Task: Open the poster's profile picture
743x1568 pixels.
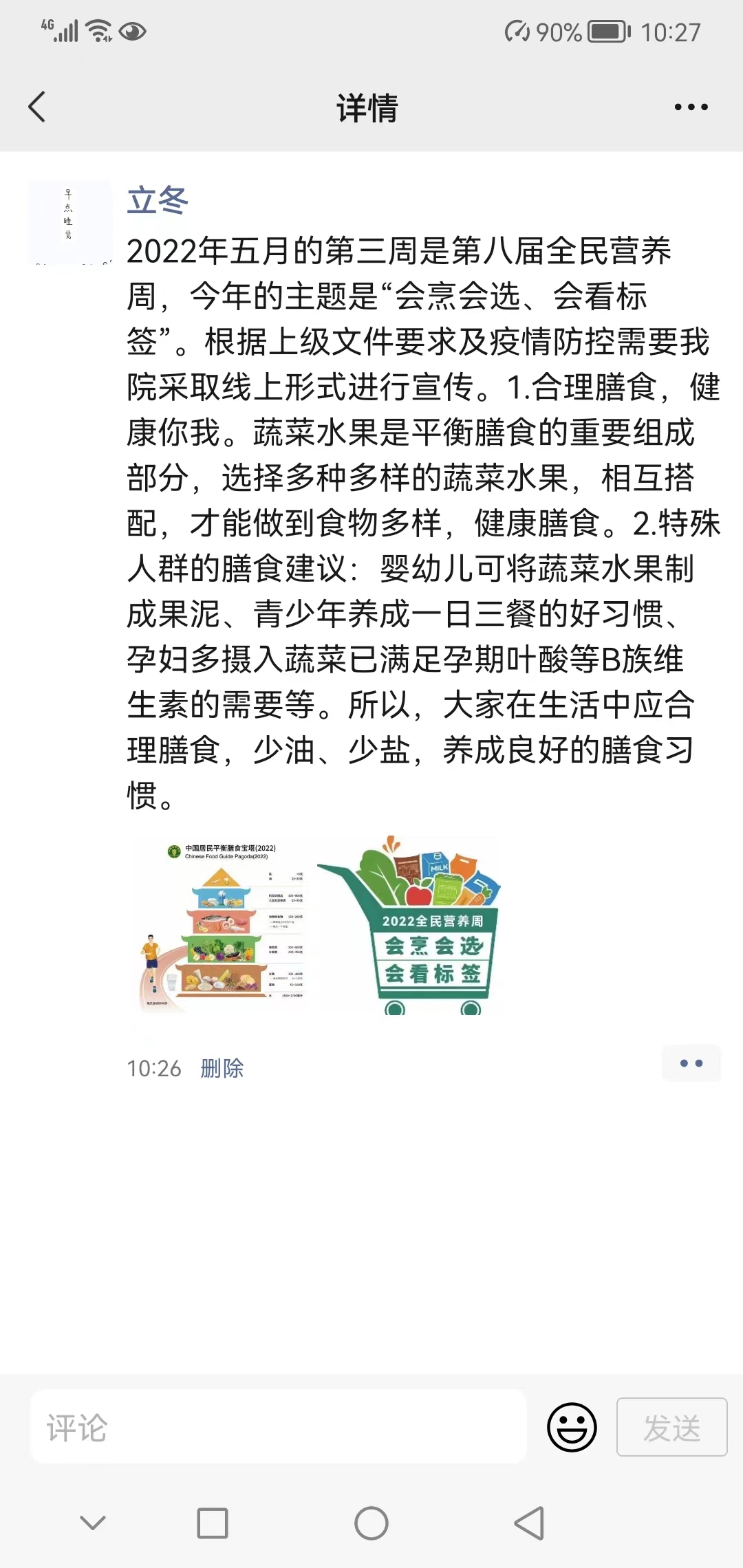Action: click(x=70, y=221)
